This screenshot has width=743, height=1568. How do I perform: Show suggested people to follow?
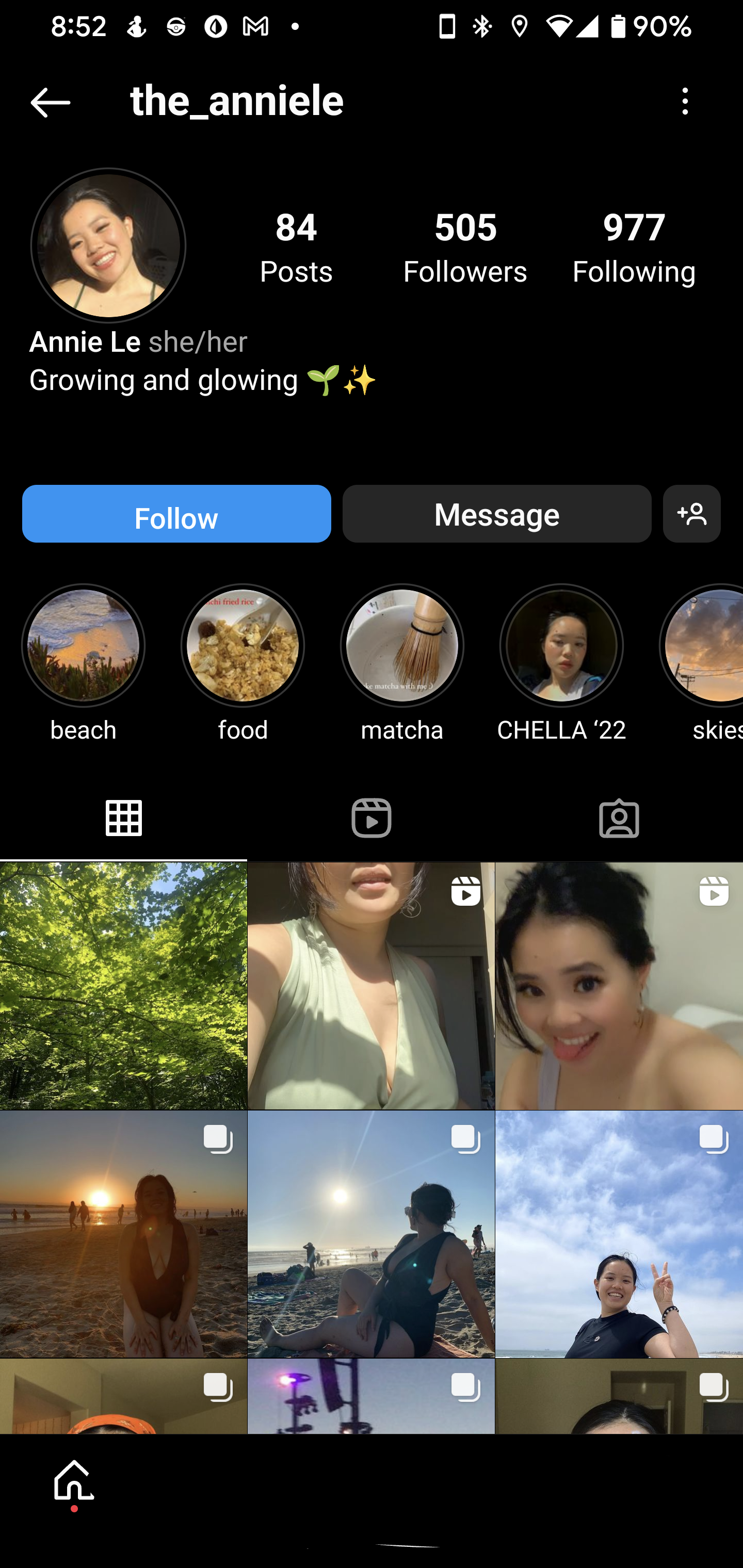click(691, 514)
